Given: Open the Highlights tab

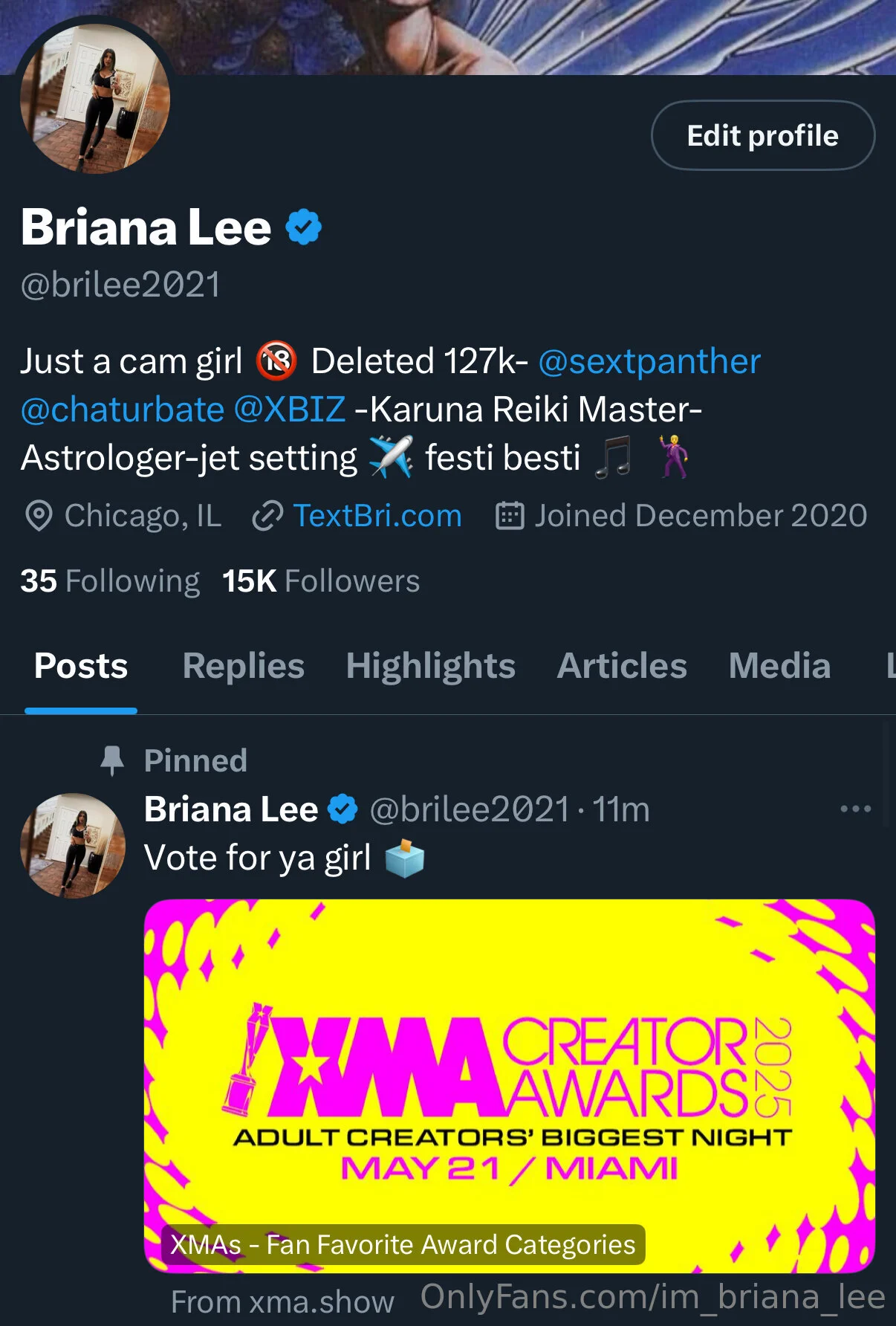Looking at the screenshot, I should [429, 667].
